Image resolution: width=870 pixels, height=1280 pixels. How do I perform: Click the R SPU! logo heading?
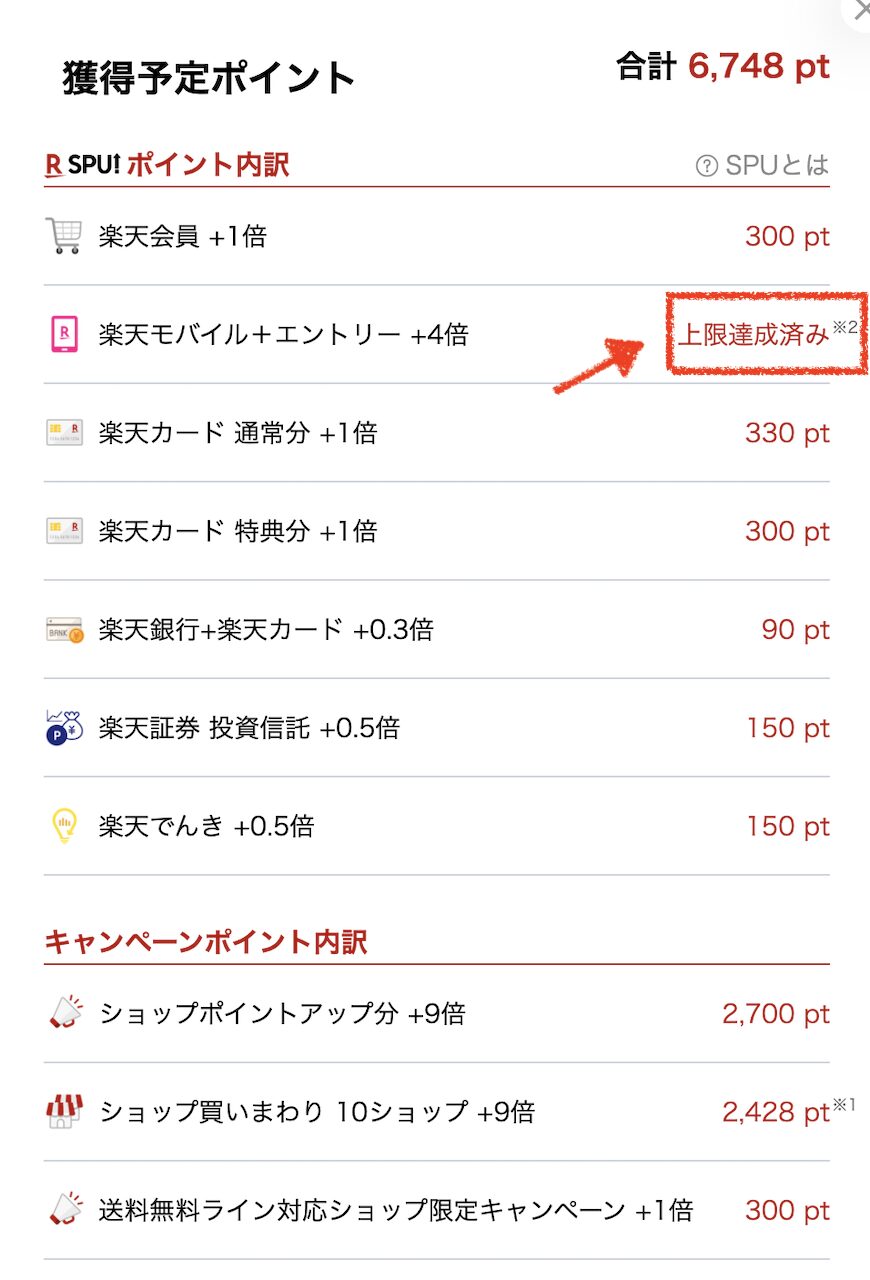pyautogui.click(x=84, y=163)
